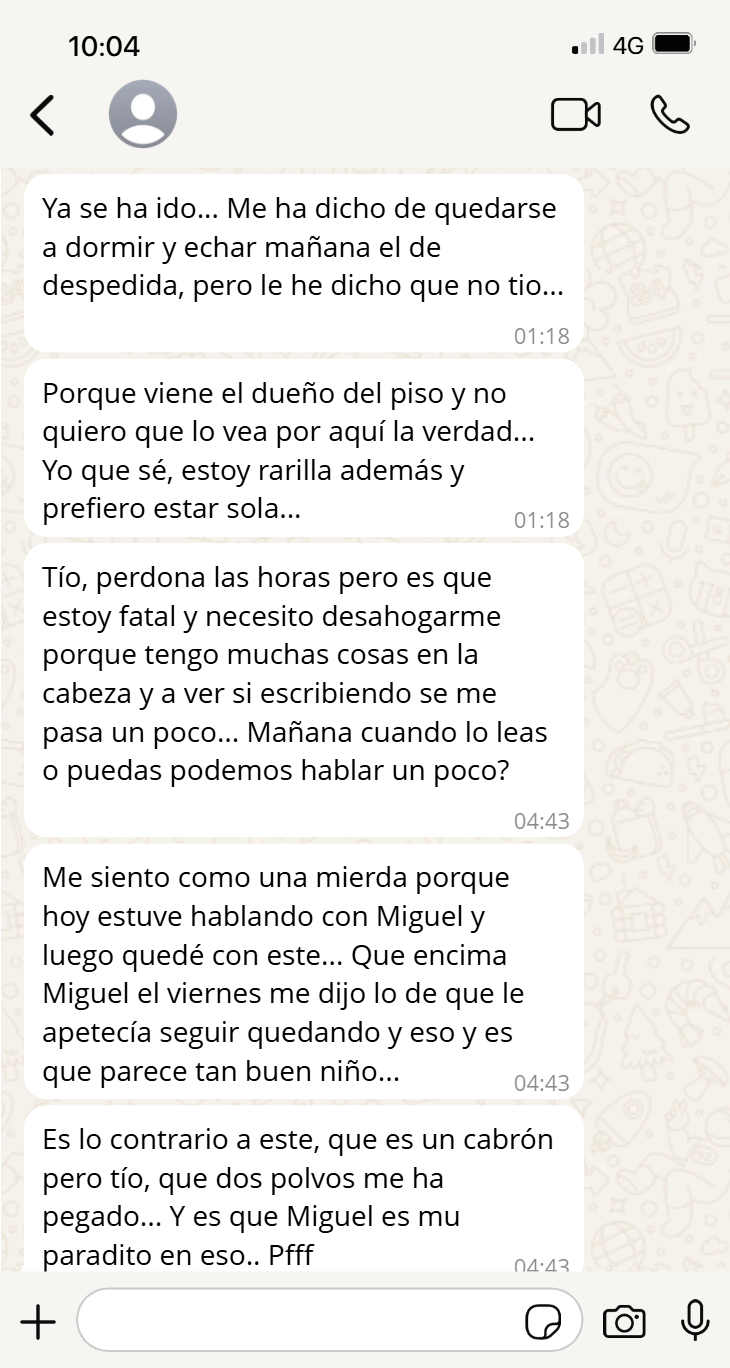Open the sticker picker
The width and height of the screenshot is (730, 1368).
pos(543,1322)
